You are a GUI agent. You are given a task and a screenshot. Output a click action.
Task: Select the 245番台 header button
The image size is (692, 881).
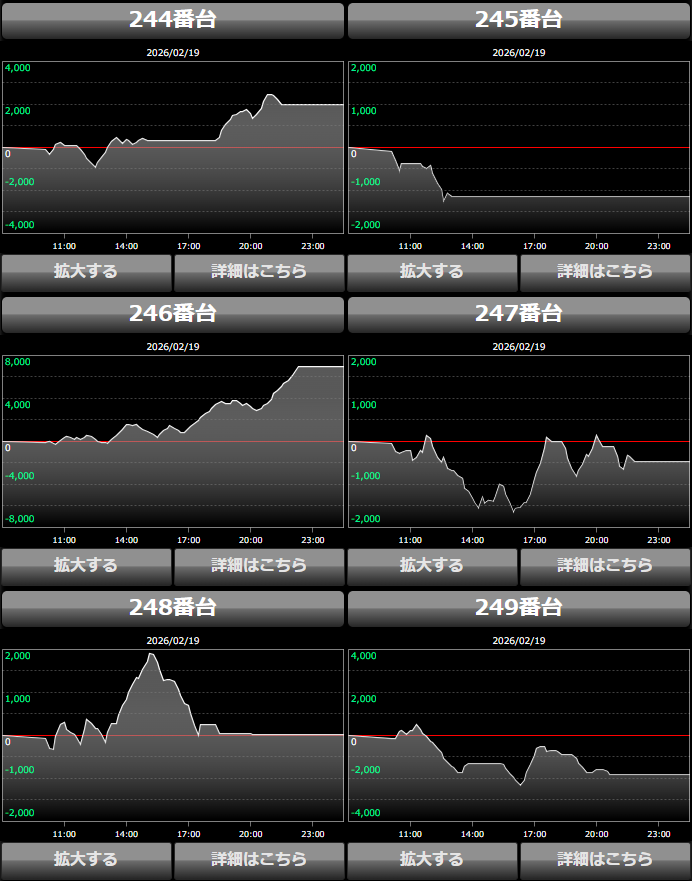pyautogui.click(x=519, y=20)
